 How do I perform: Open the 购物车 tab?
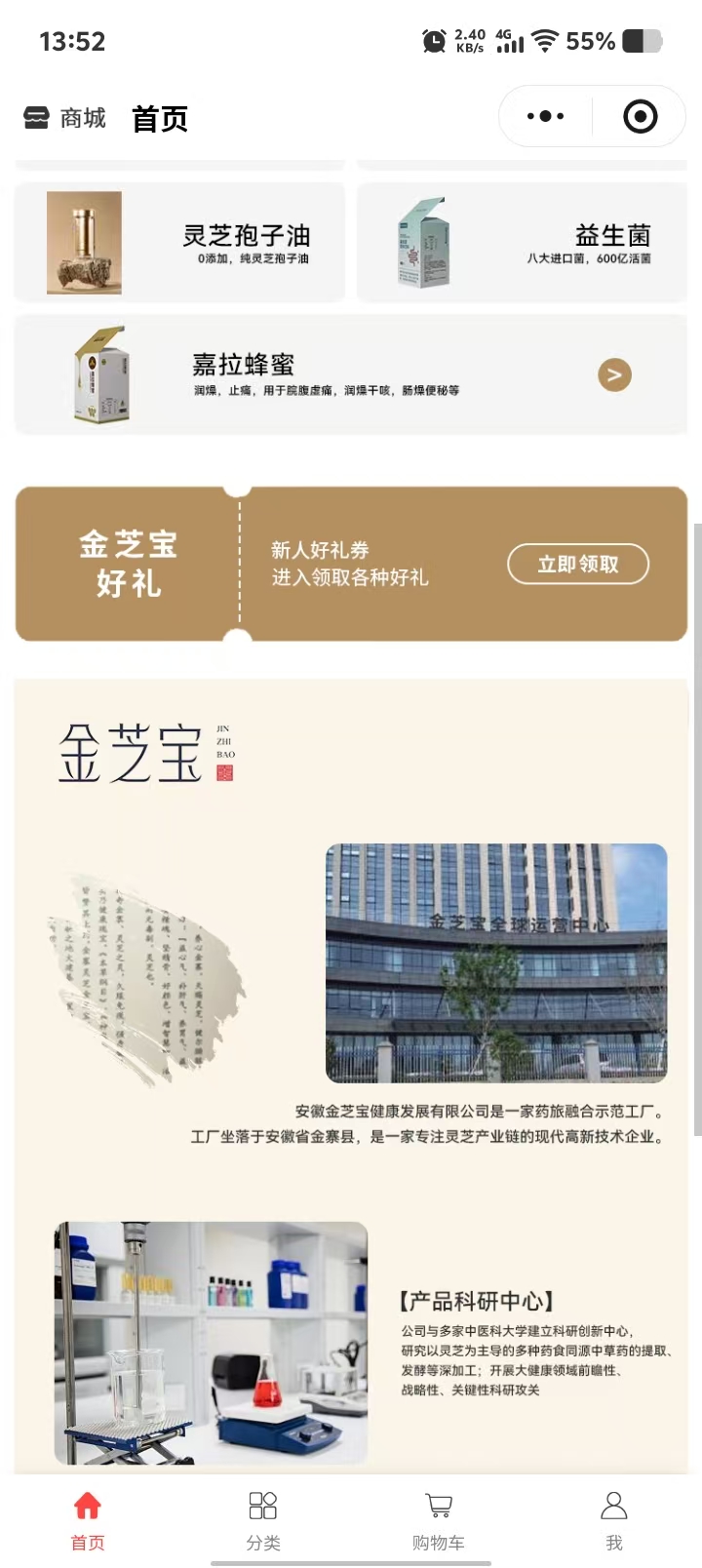(439, 1519)
